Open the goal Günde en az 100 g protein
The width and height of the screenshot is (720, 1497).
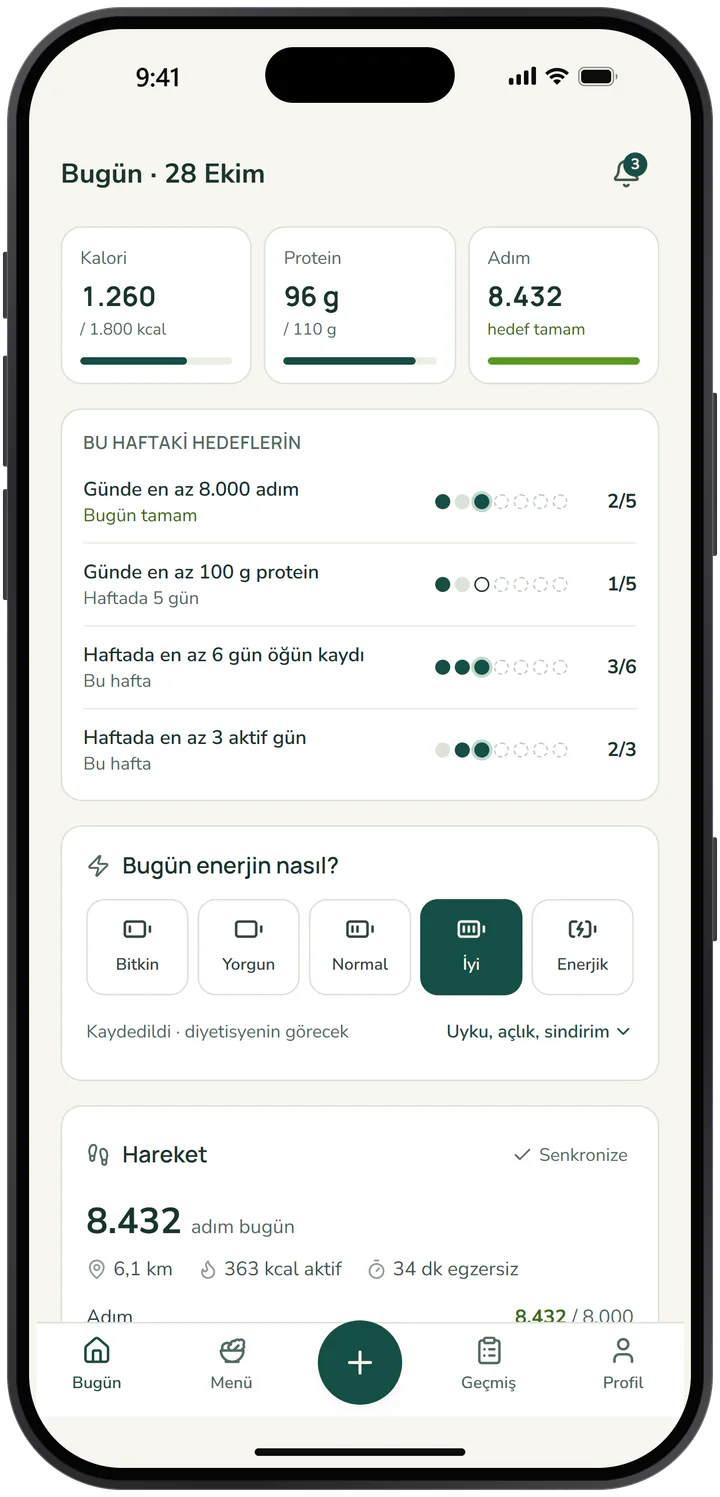click(360, 585)
